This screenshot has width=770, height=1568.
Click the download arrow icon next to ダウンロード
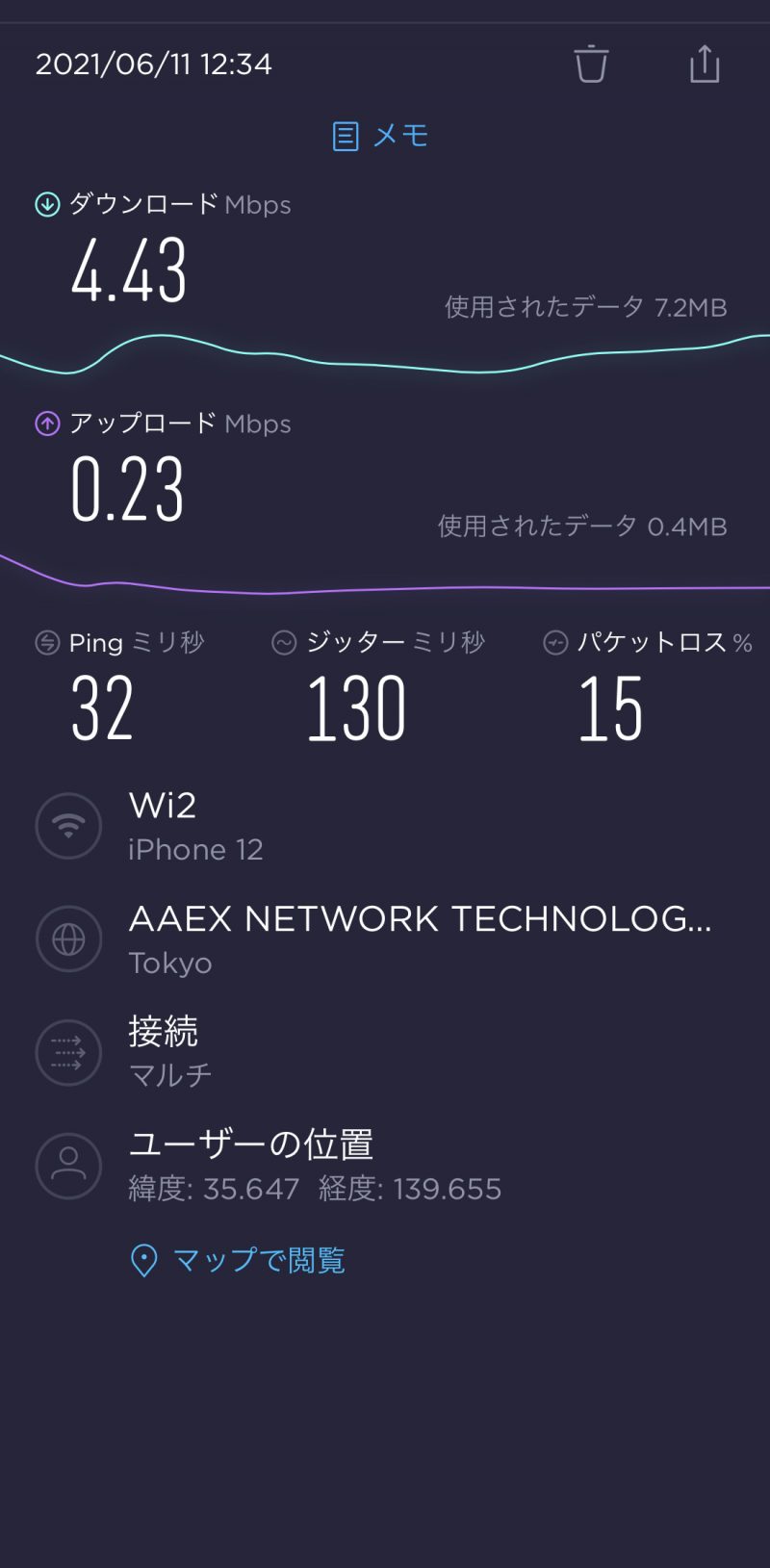44,204
